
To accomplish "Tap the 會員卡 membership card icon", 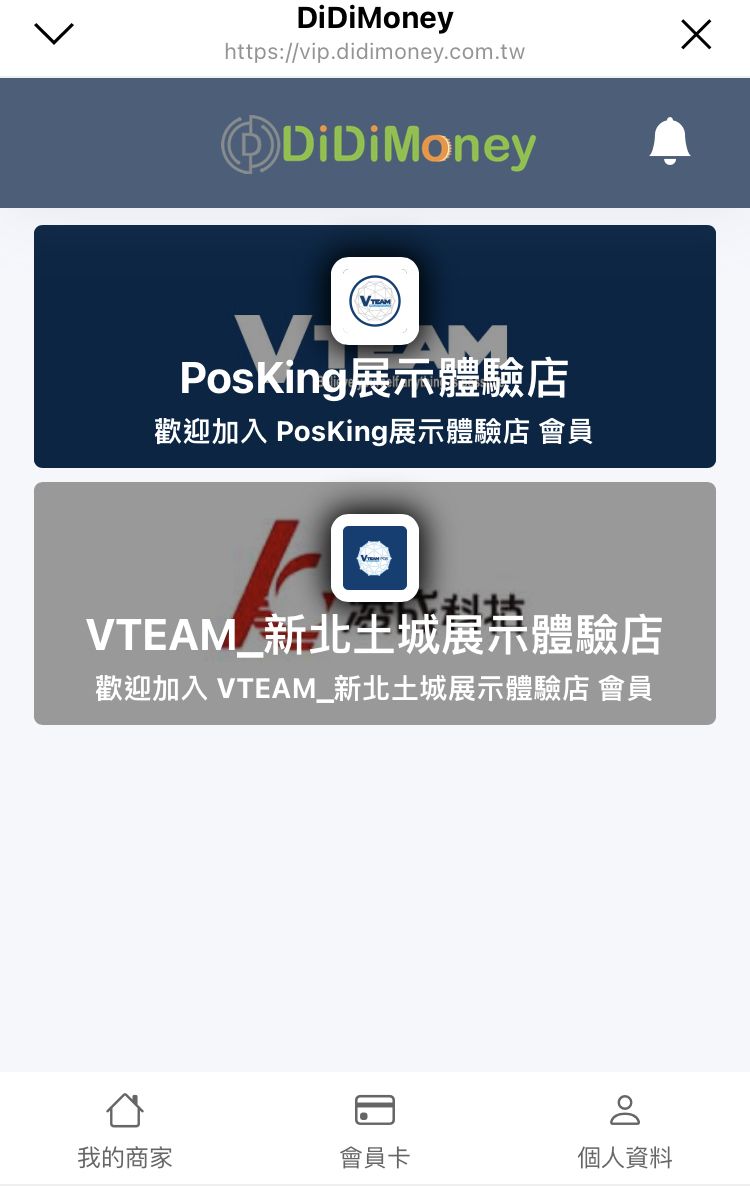I will click(x=375, y=1110).
